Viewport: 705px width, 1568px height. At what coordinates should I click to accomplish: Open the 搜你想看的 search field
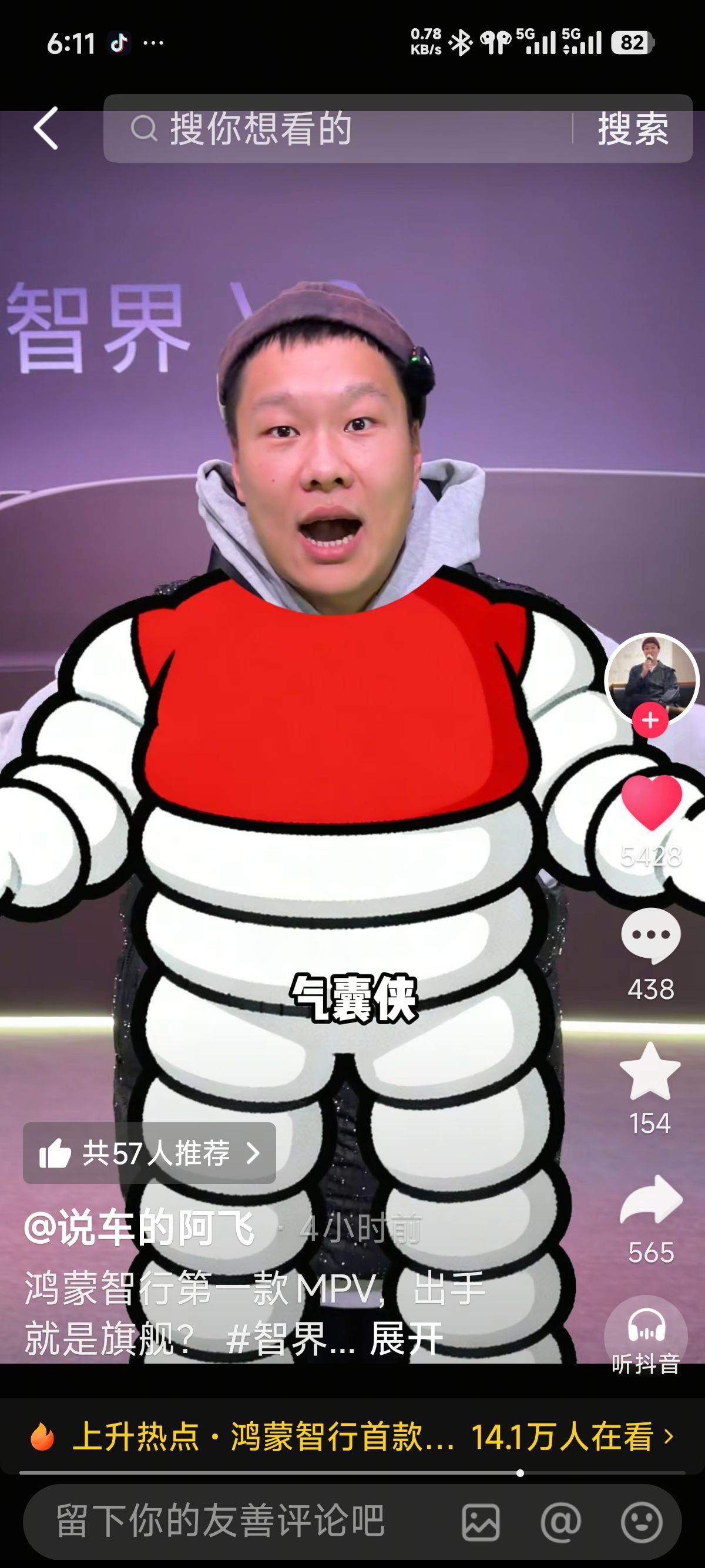coord(341,129)
